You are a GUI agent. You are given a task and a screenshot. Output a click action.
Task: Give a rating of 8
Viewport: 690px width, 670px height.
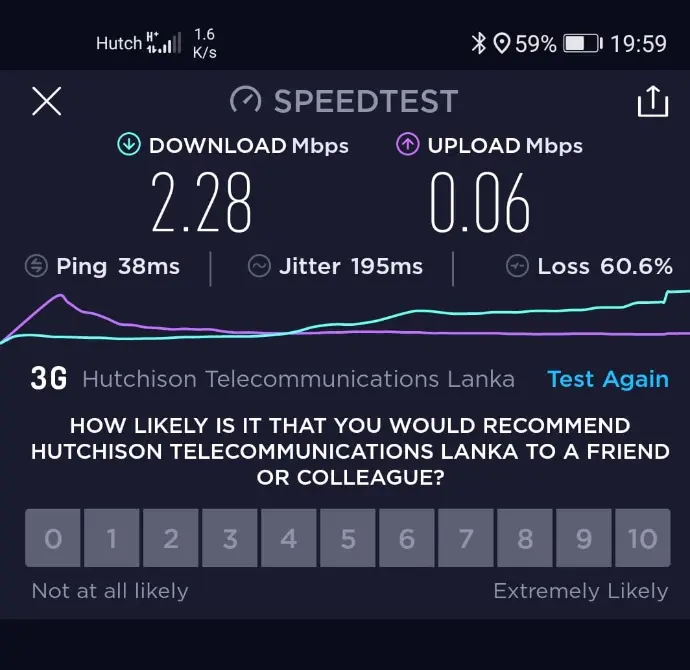(x=524, y=539)
